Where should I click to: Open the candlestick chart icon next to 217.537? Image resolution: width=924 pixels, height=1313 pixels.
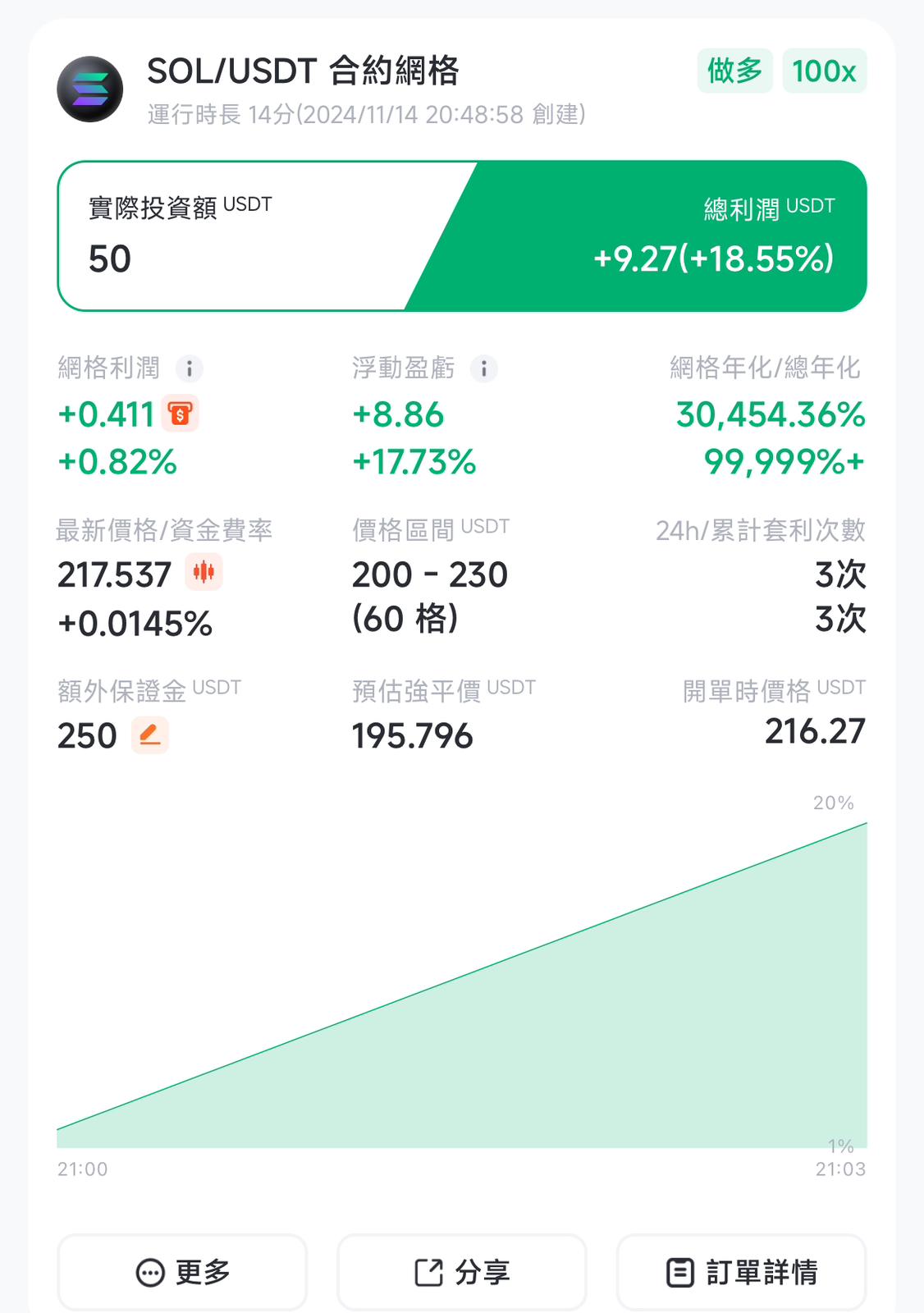pos(204,572)
